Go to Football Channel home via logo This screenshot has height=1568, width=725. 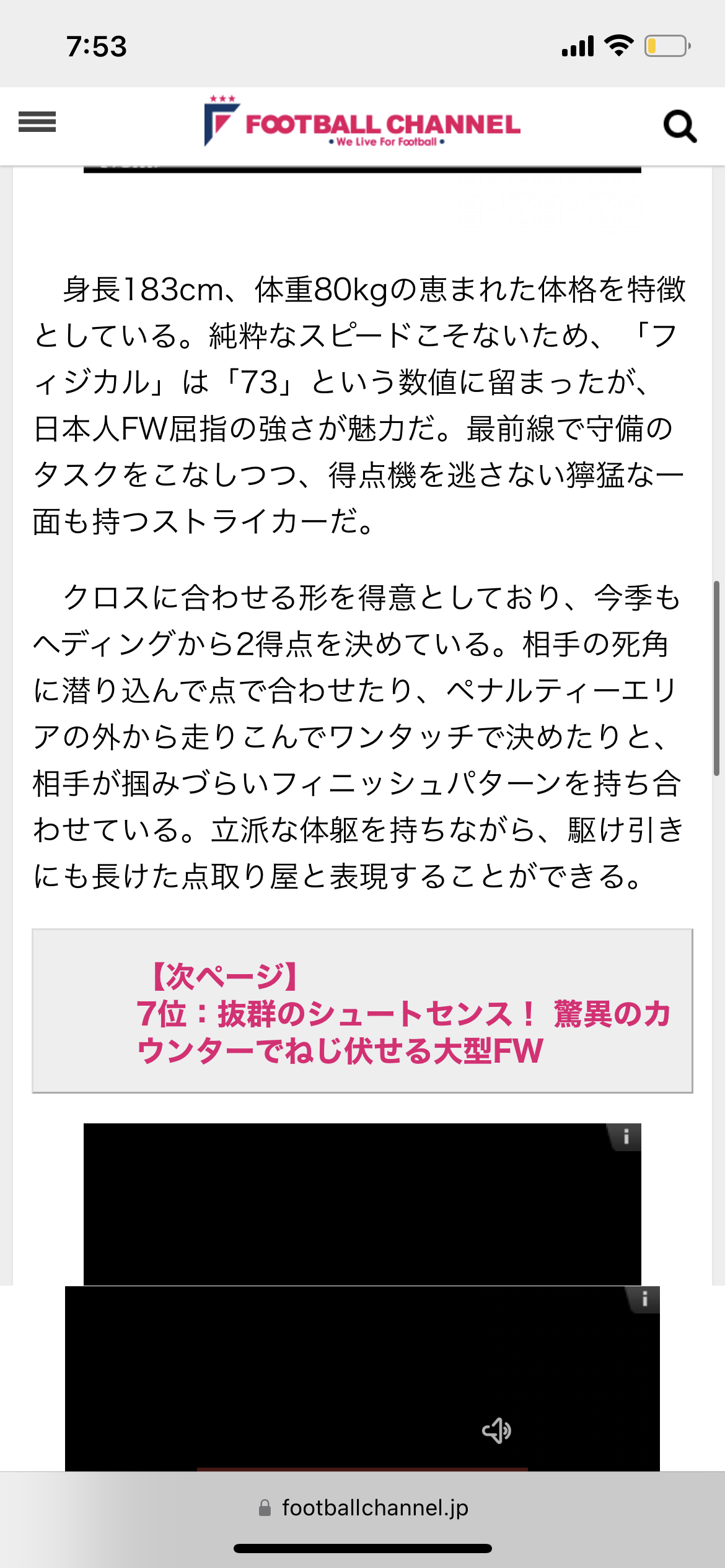(362, 124)
